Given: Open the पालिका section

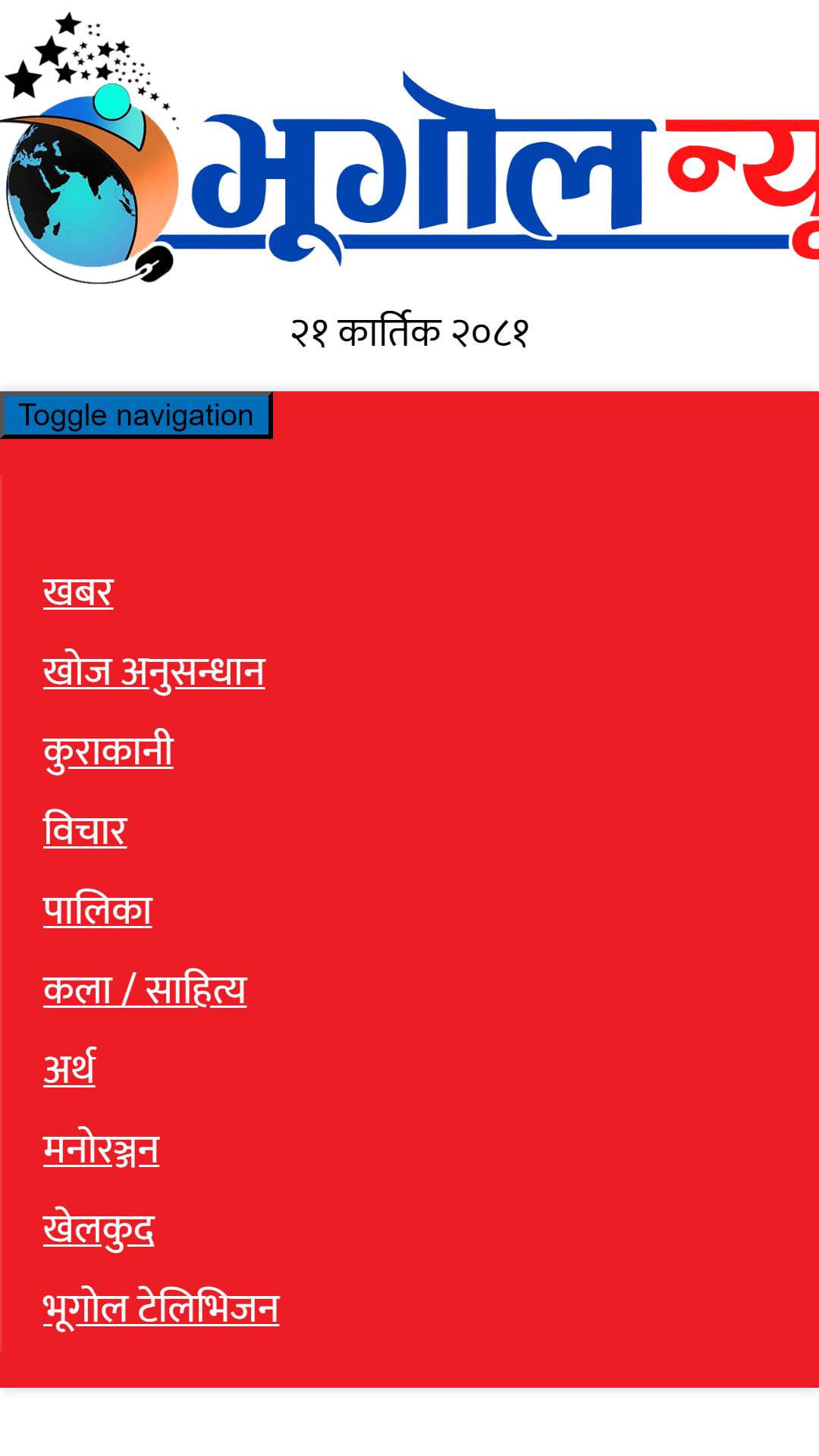Looking at the screenshot, I should 98,911.
